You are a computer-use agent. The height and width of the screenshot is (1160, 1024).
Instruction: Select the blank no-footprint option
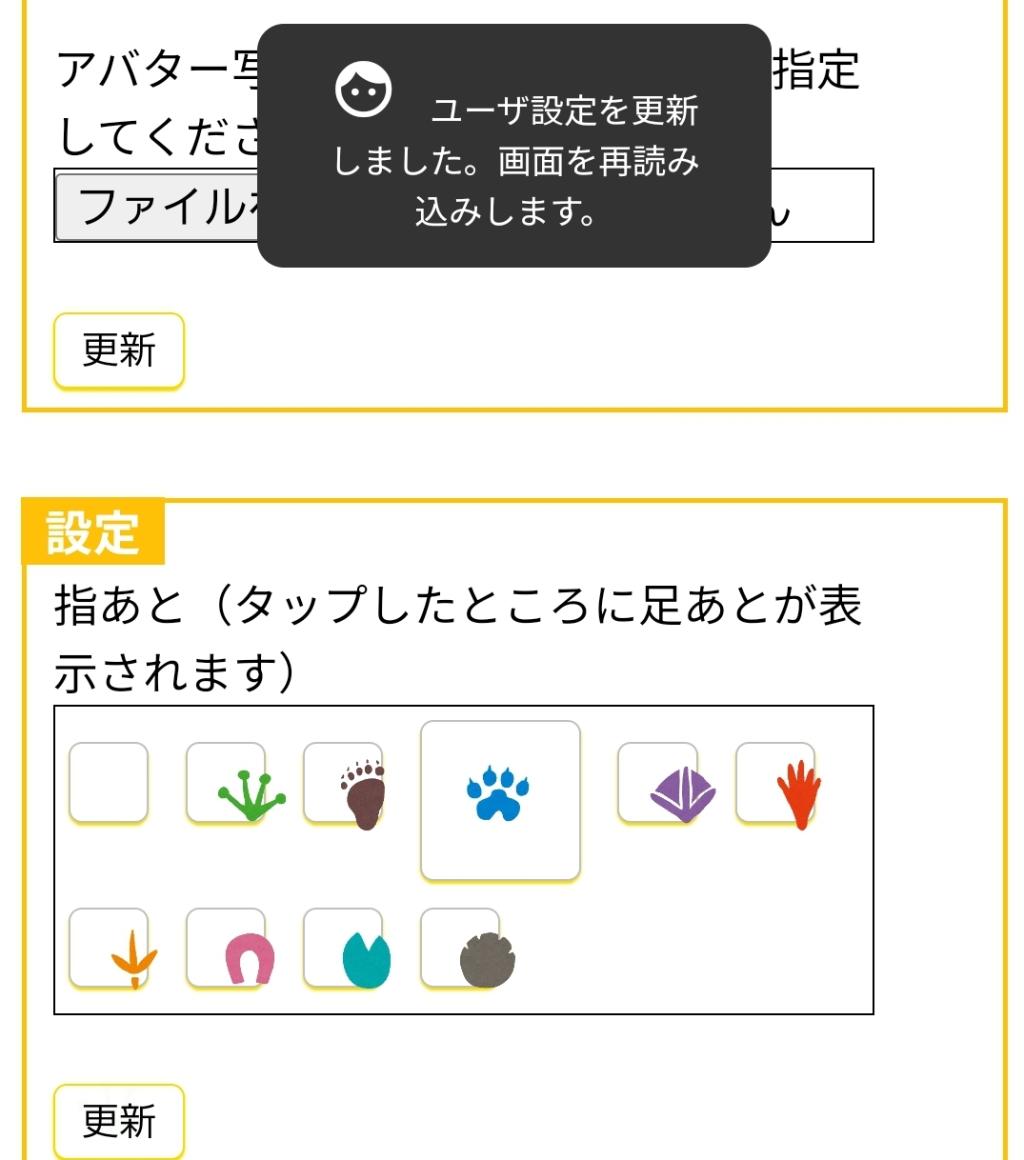(108, 783)
